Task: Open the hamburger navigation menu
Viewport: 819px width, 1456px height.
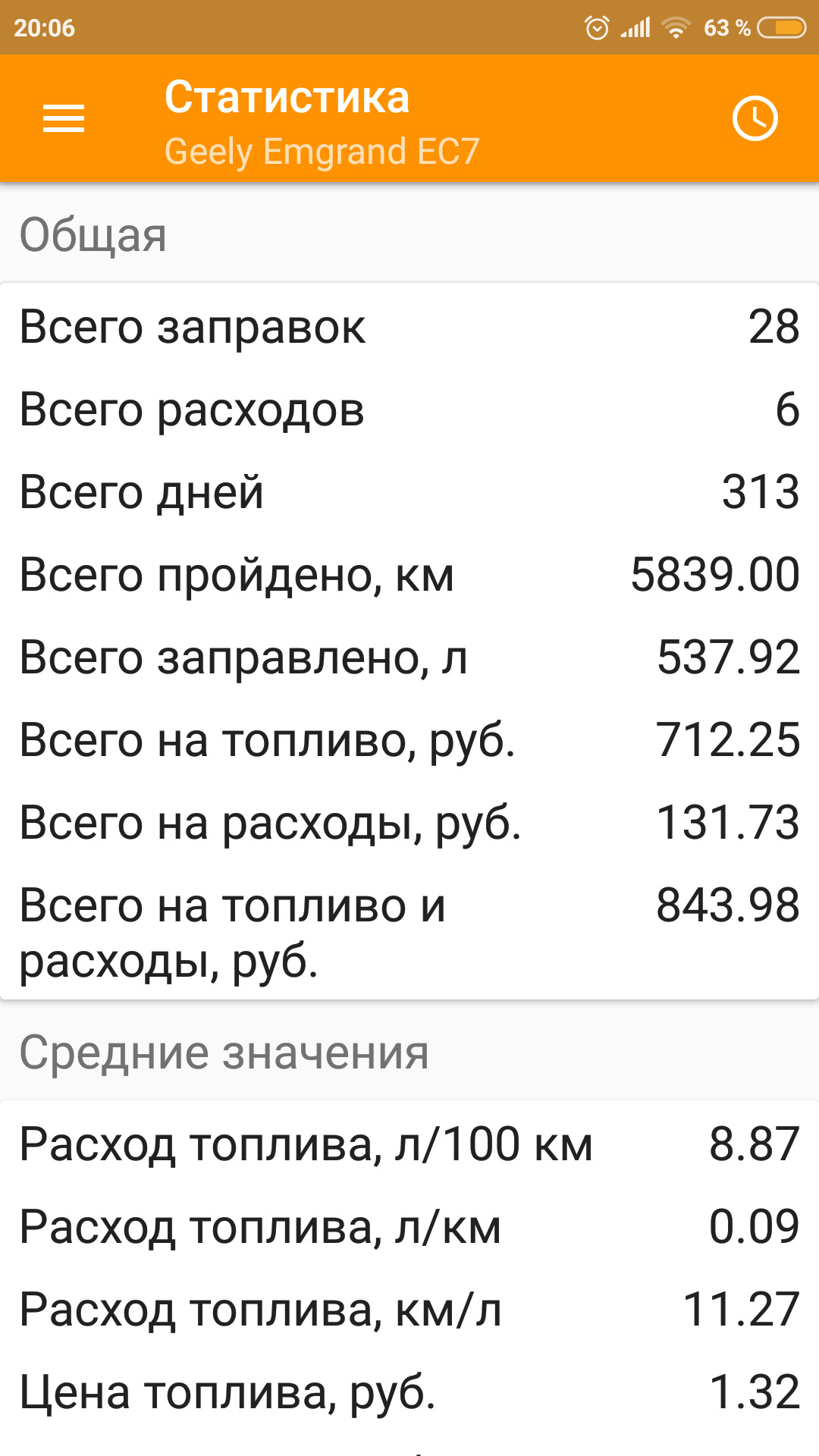Action: pos(64,119)
